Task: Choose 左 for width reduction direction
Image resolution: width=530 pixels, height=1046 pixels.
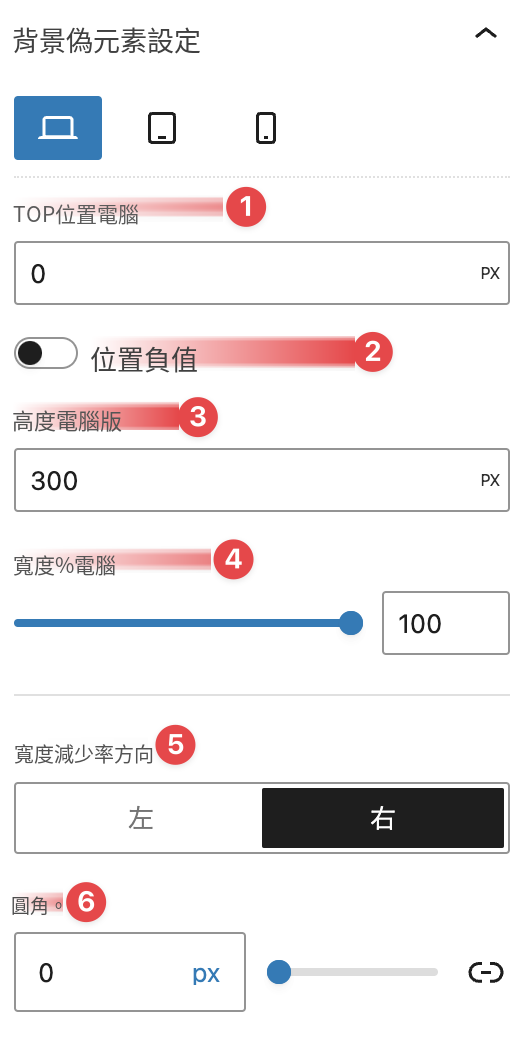Action: tap(140, 818)
